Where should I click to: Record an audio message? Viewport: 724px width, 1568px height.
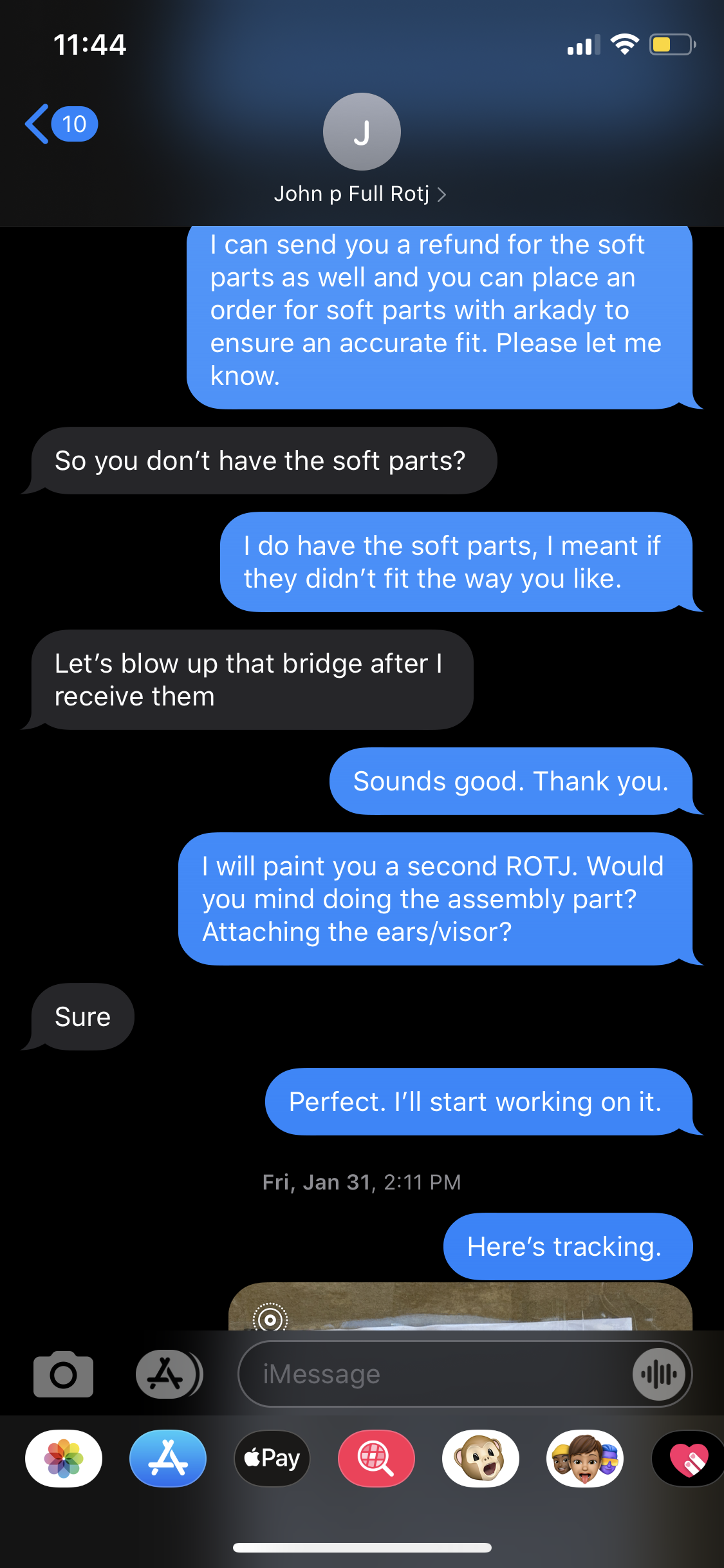[x=659, y=1374]
